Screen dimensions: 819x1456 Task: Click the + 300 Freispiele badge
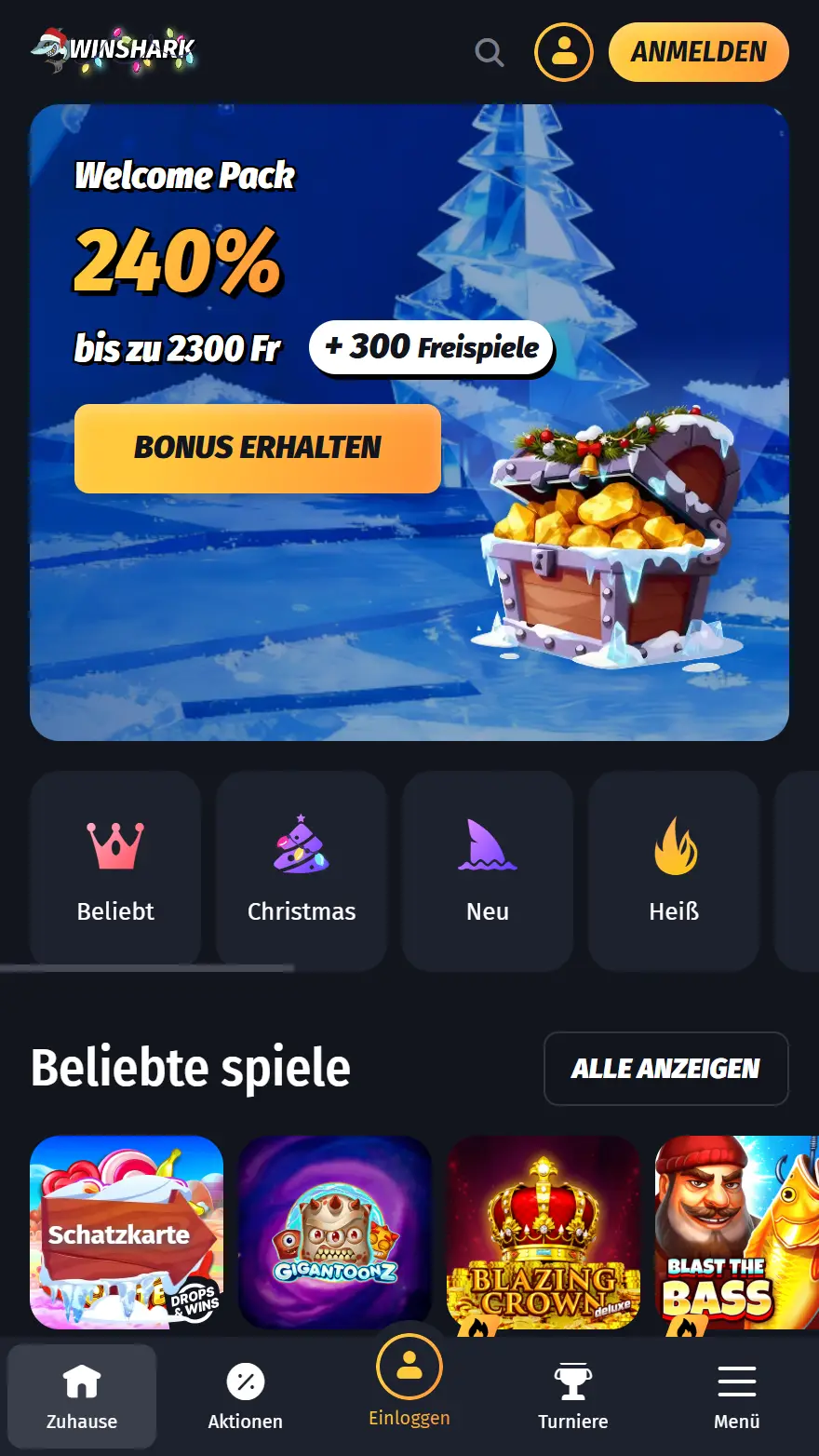coord(431,346)
